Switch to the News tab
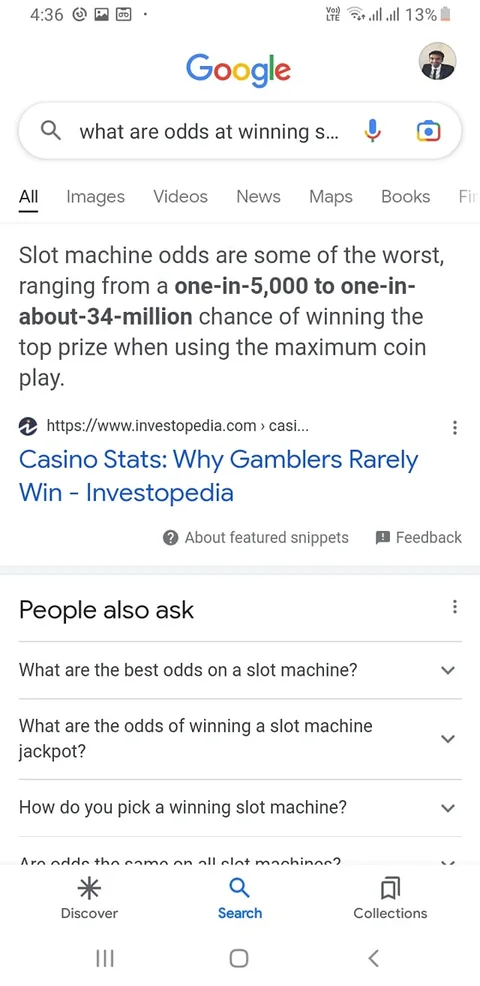Viewport: 480px width, 986px height. tap(258, 197)
